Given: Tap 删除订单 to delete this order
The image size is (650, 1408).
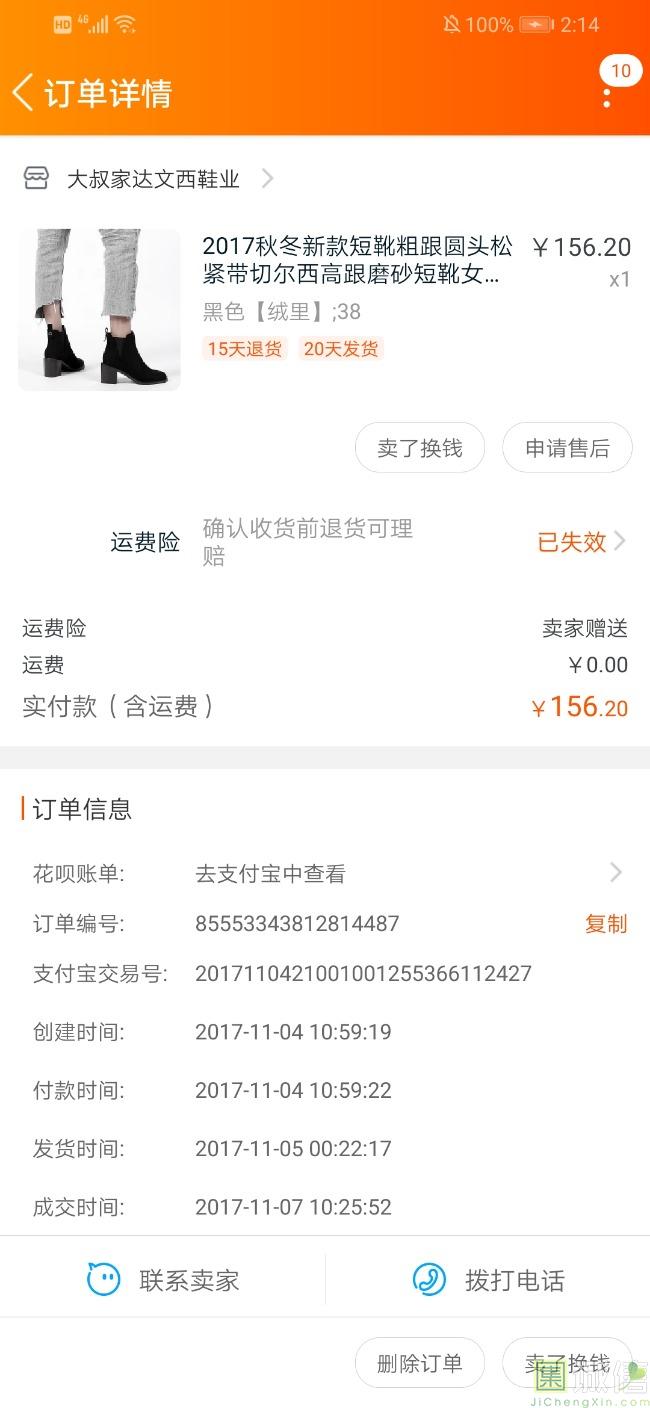Looking at the screenshot, I should (x=420, y=1363).
